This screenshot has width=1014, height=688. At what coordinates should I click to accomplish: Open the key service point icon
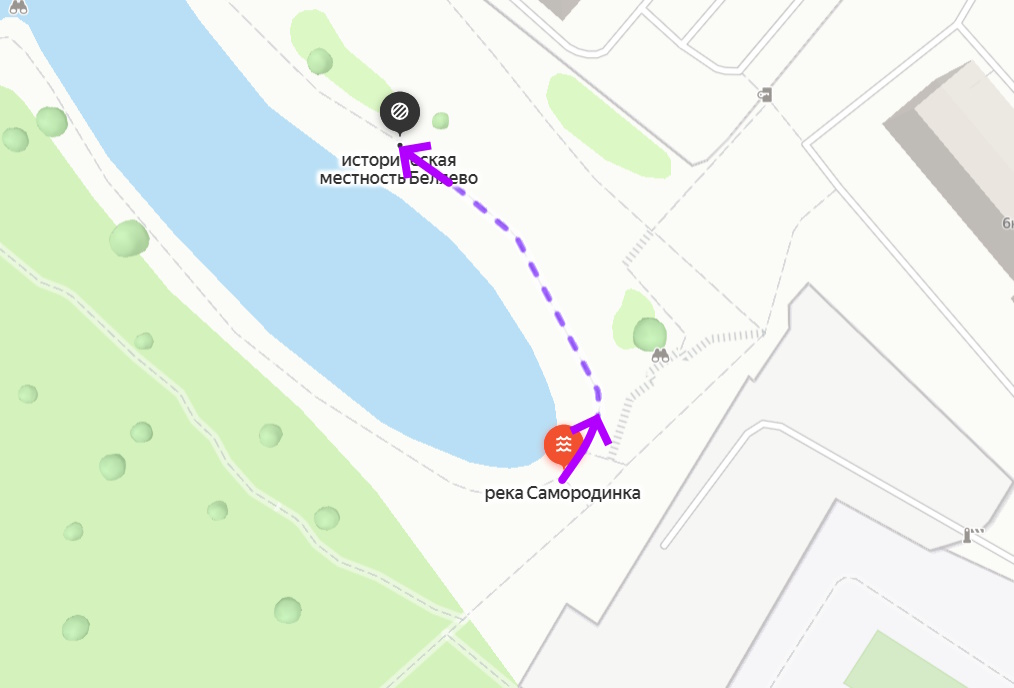pyautogui.click(x=765, y=95)
